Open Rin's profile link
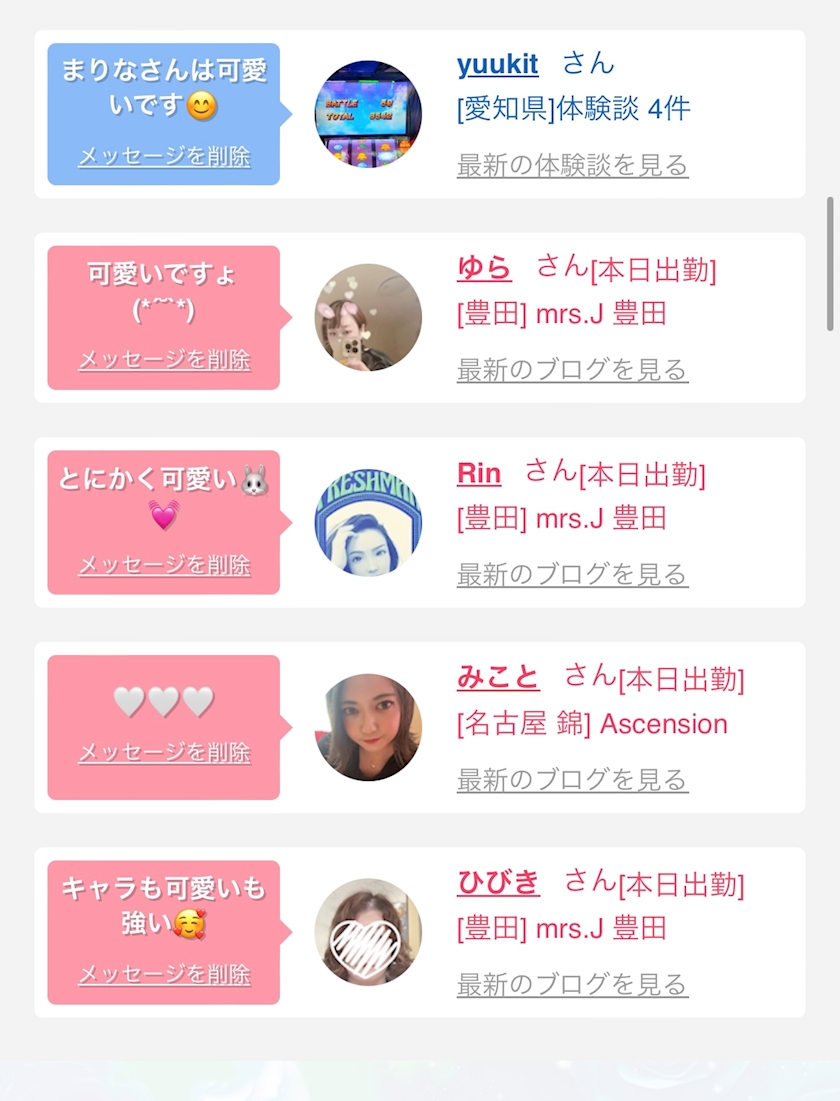 coord(479,473)
